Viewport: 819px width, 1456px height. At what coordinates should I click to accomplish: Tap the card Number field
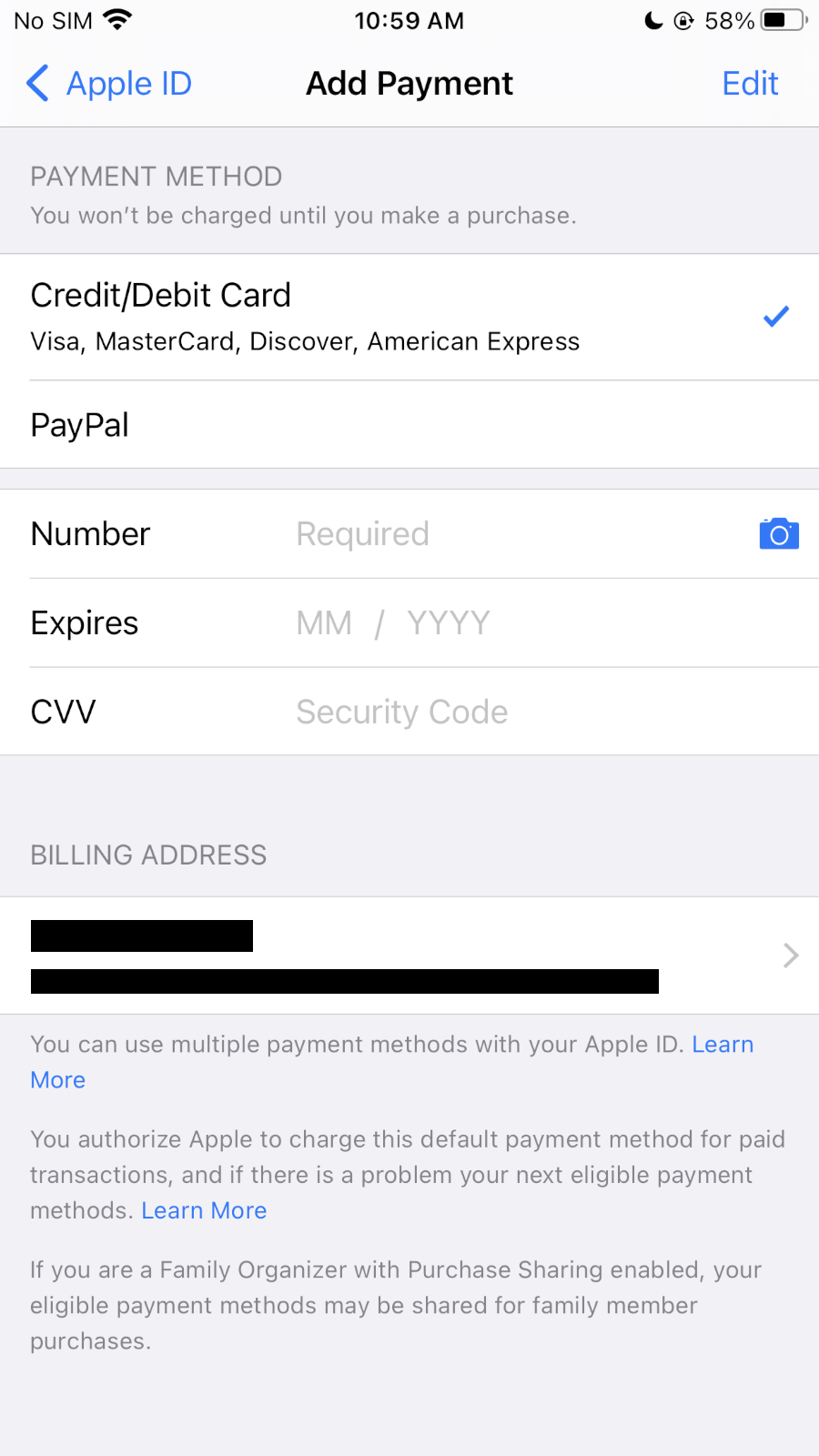pyautogui.click(x=510, y=534)
